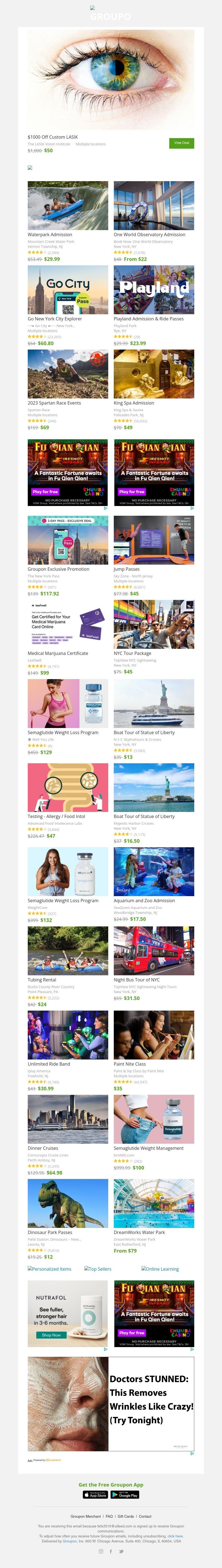
Task: Download the app from the App Store
Action: (95, 1494)
